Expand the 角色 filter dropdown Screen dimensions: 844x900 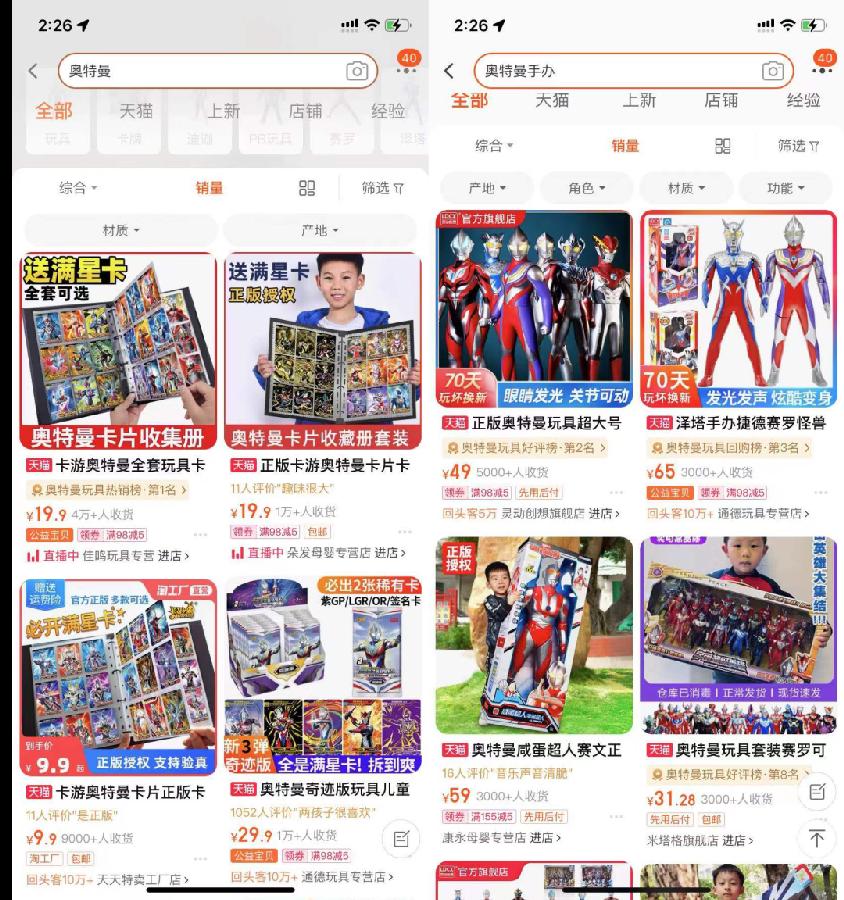pyautogui.click(x=586, y=188)
